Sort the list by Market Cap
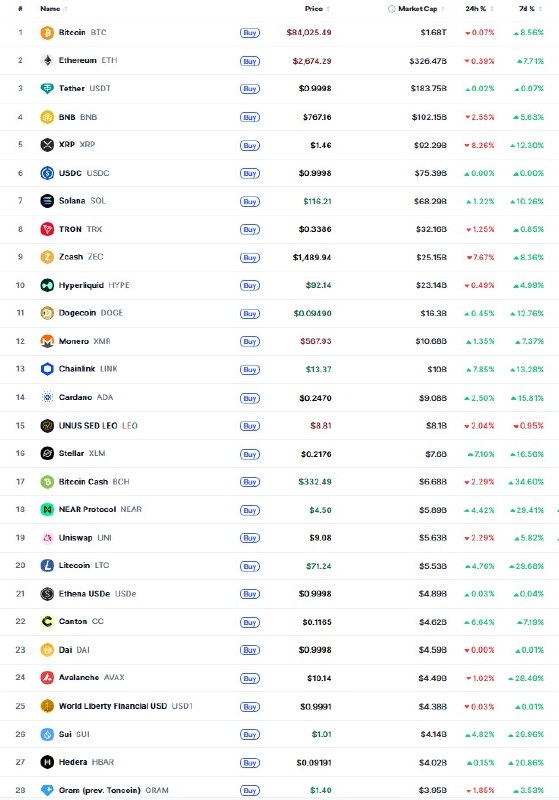Viewport: 559px width, 800px height. 418,9
